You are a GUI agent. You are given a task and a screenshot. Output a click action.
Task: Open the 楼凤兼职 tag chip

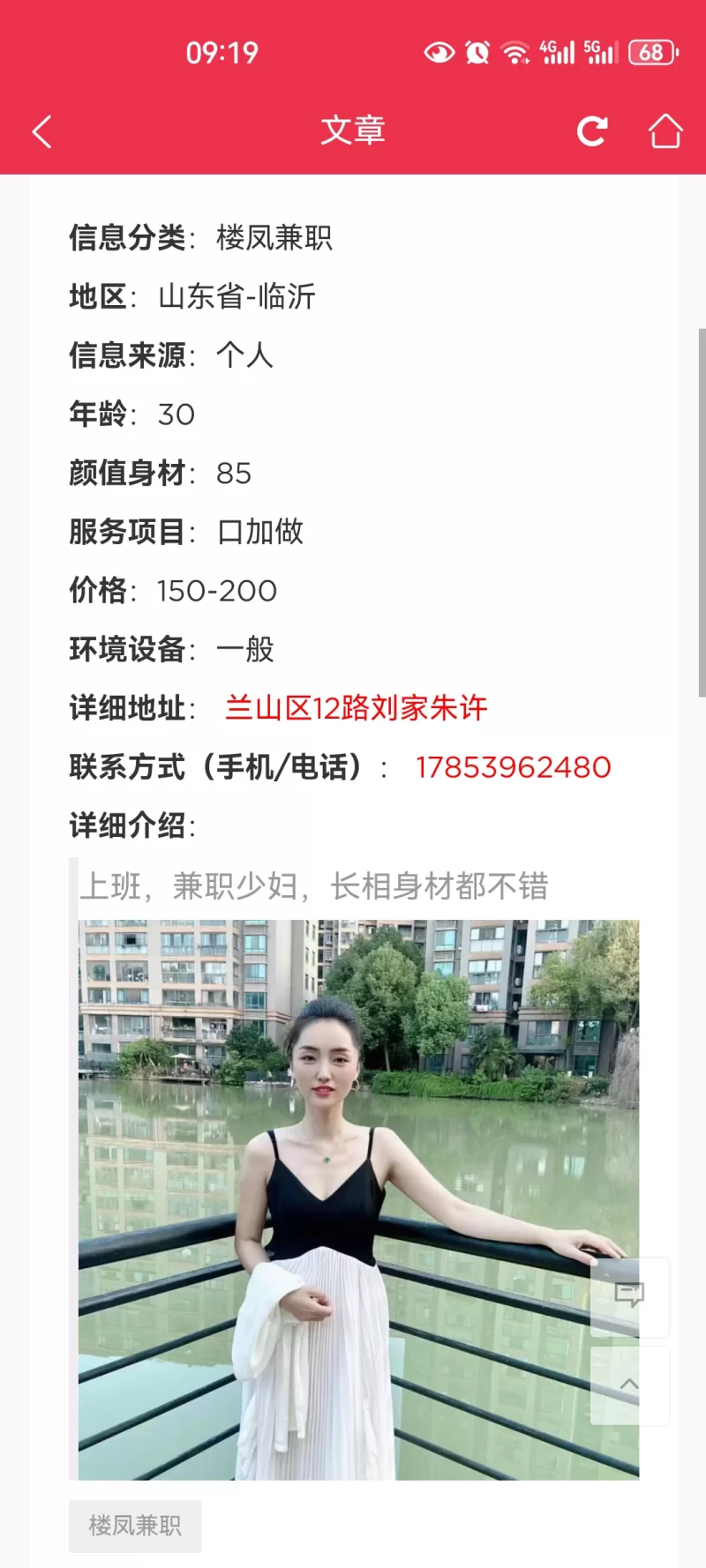pos(135,1526)
